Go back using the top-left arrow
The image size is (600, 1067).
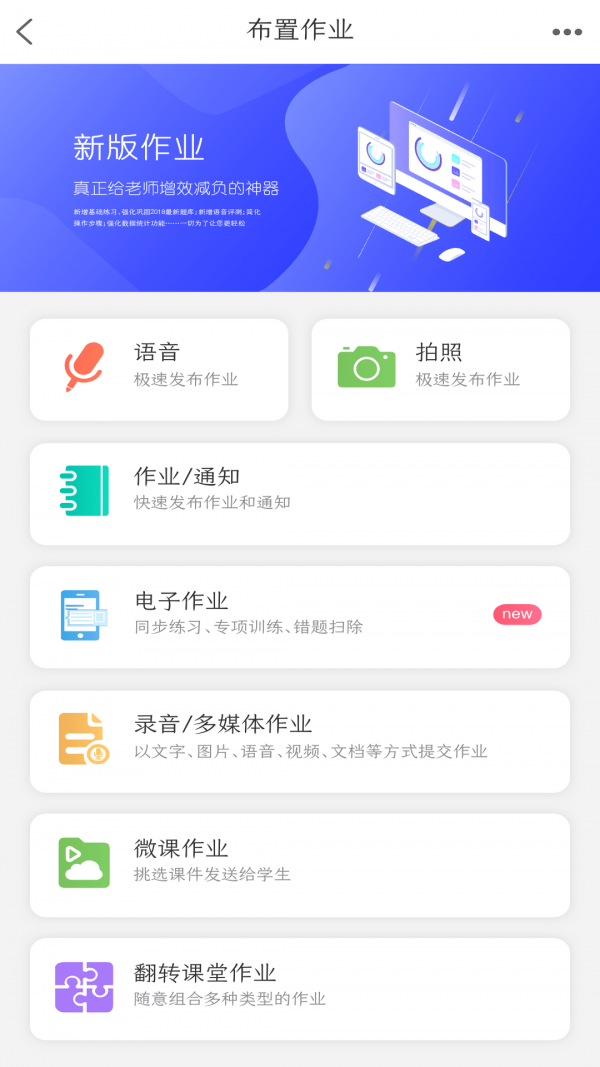coord(25,32)
